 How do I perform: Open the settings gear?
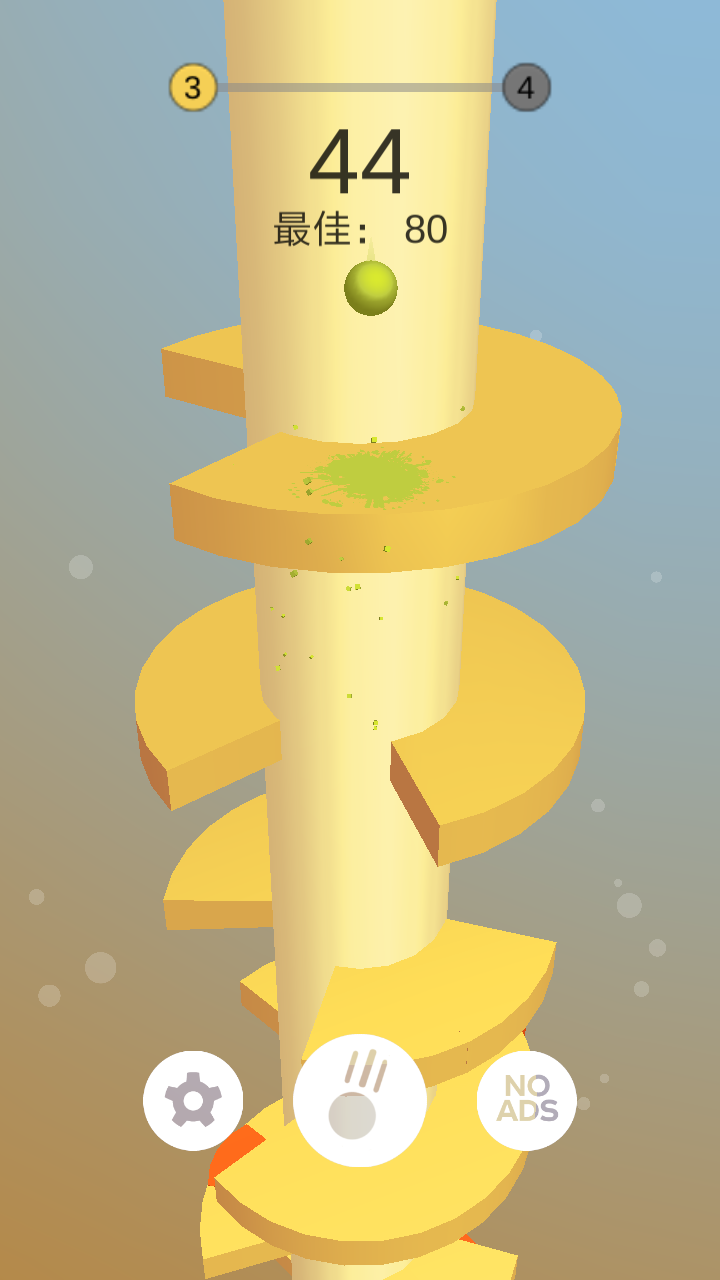pos(193,1100)
